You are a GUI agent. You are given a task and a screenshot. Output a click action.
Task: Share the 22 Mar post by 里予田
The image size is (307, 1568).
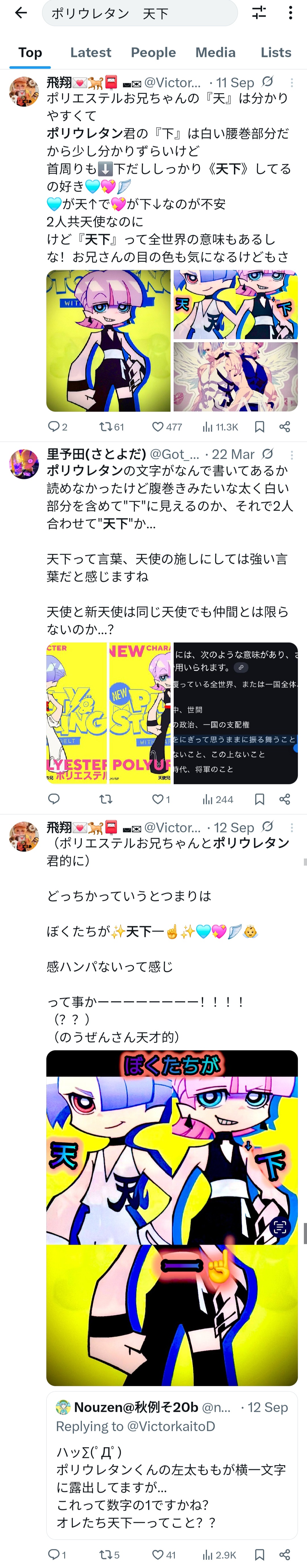click(285, 799)
